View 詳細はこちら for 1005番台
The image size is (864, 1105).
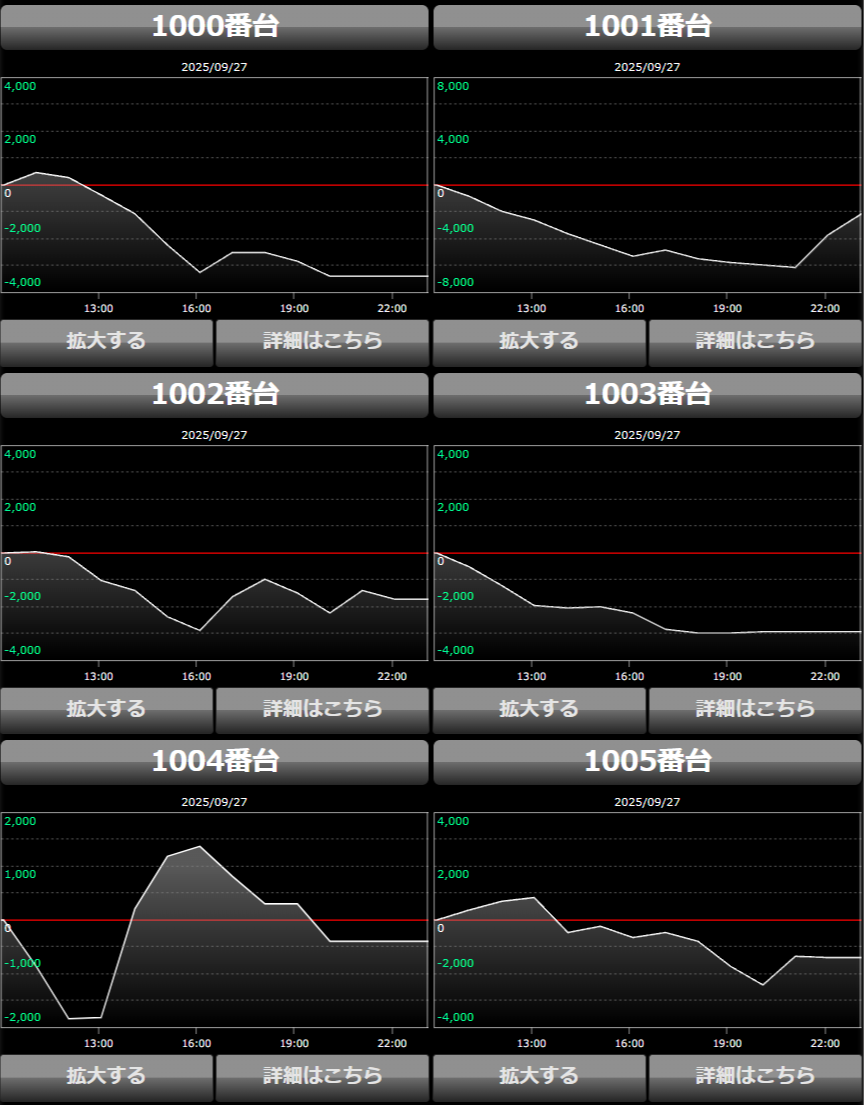pyautogui.click(x=755, y=1077)
